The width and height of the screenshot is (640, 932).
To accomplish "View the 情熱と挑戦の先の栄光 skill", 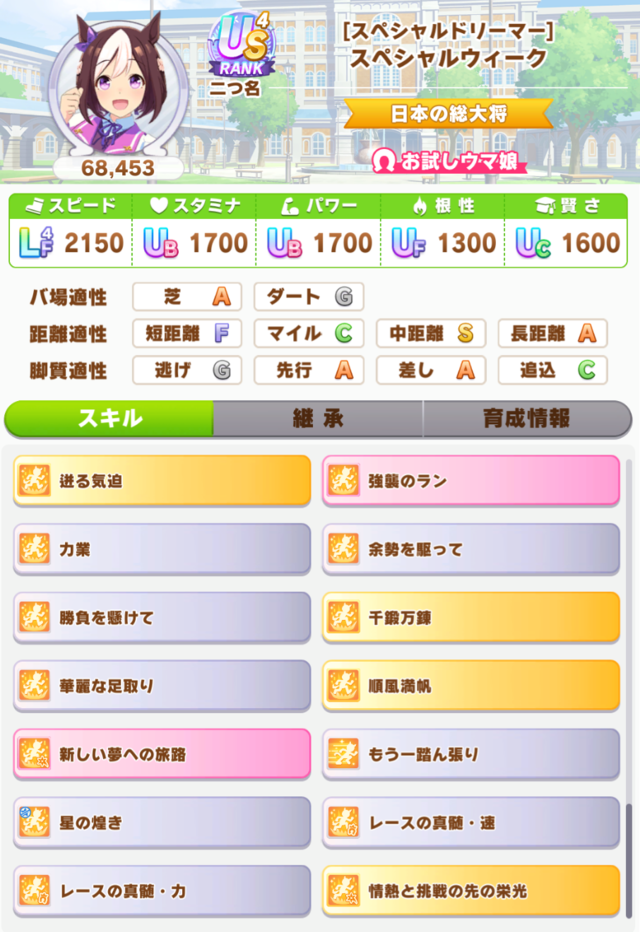I will [471, 891].
